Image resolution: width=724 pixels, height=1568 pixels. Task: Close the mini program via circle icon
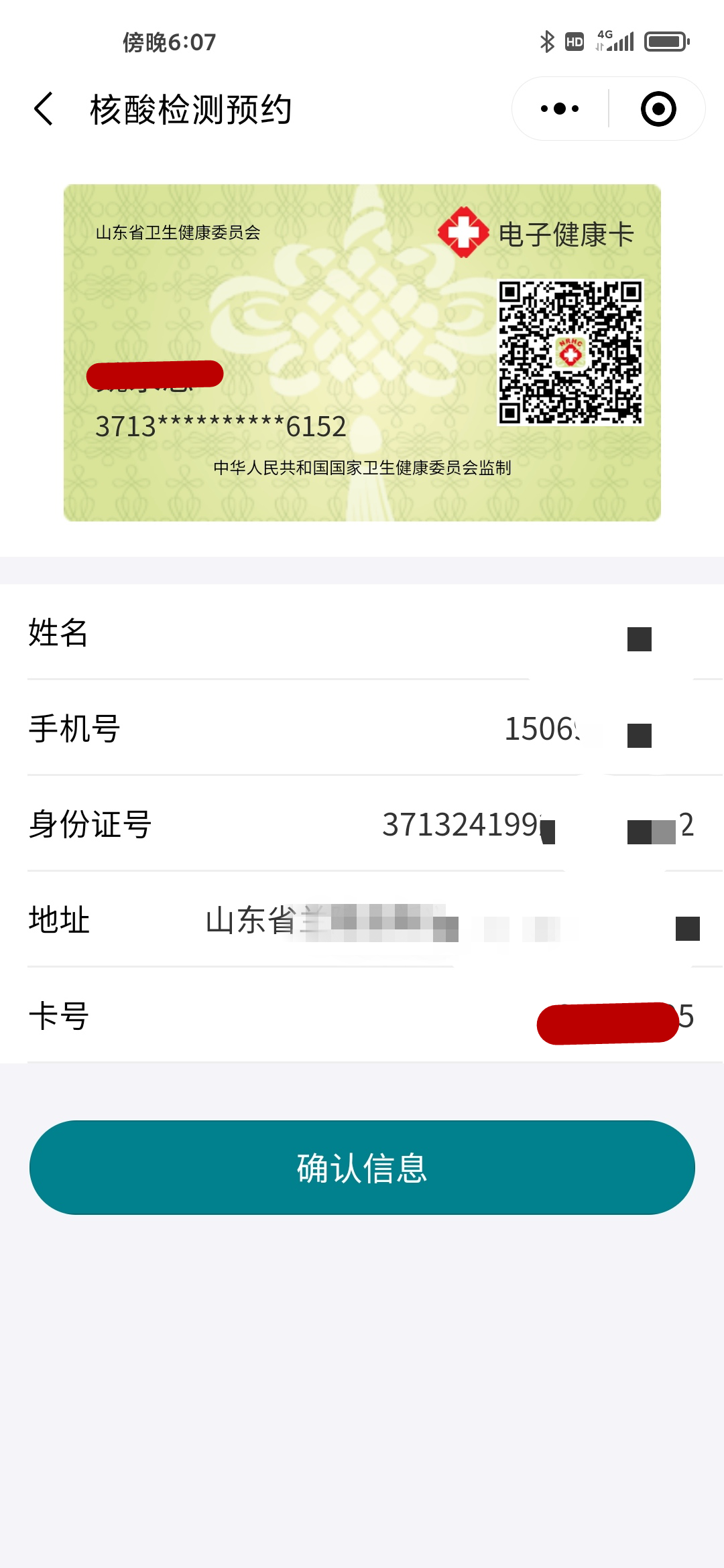(658, 109)
